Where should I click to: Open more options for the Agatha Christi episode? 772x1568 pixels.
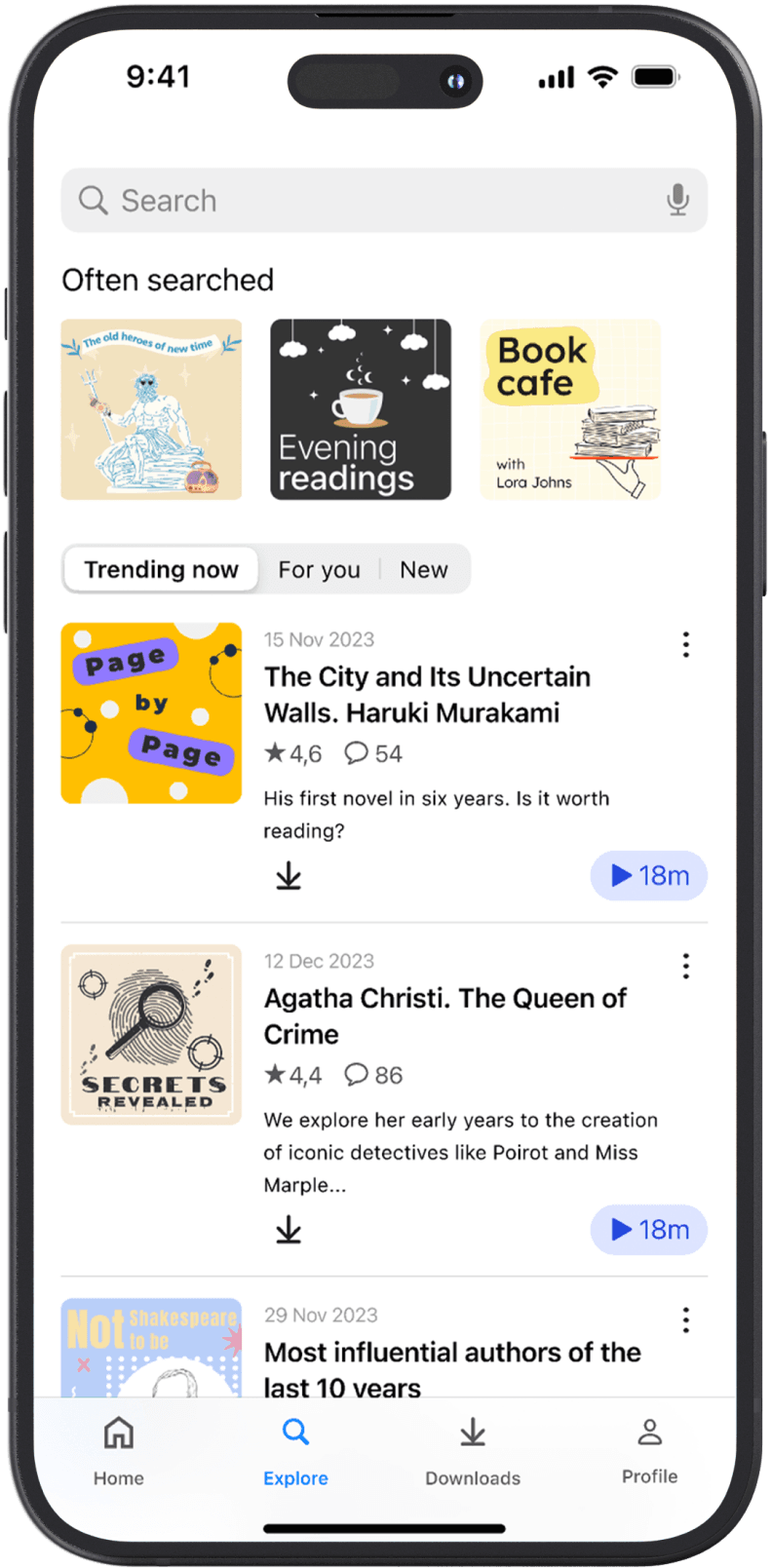686,966
